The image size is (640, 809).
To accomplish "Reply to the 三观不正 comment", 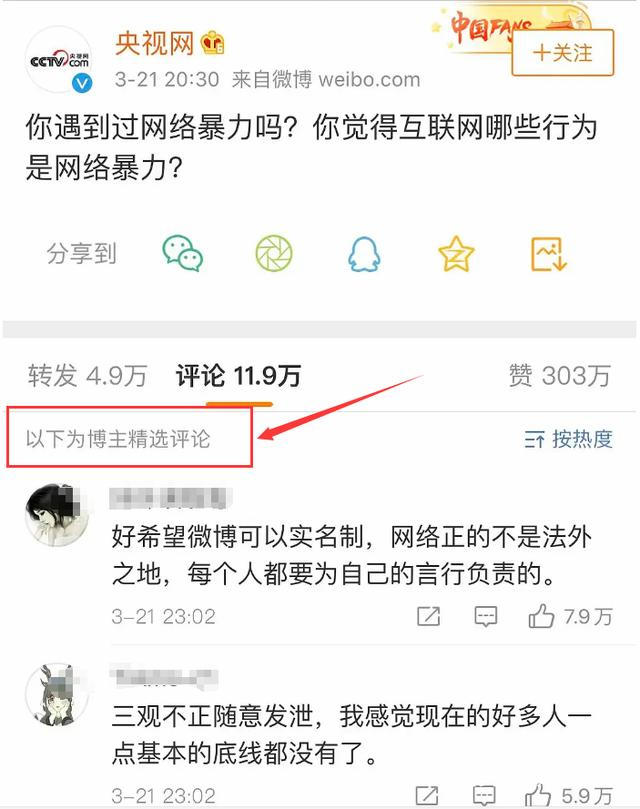I will [x=486, y=796].
